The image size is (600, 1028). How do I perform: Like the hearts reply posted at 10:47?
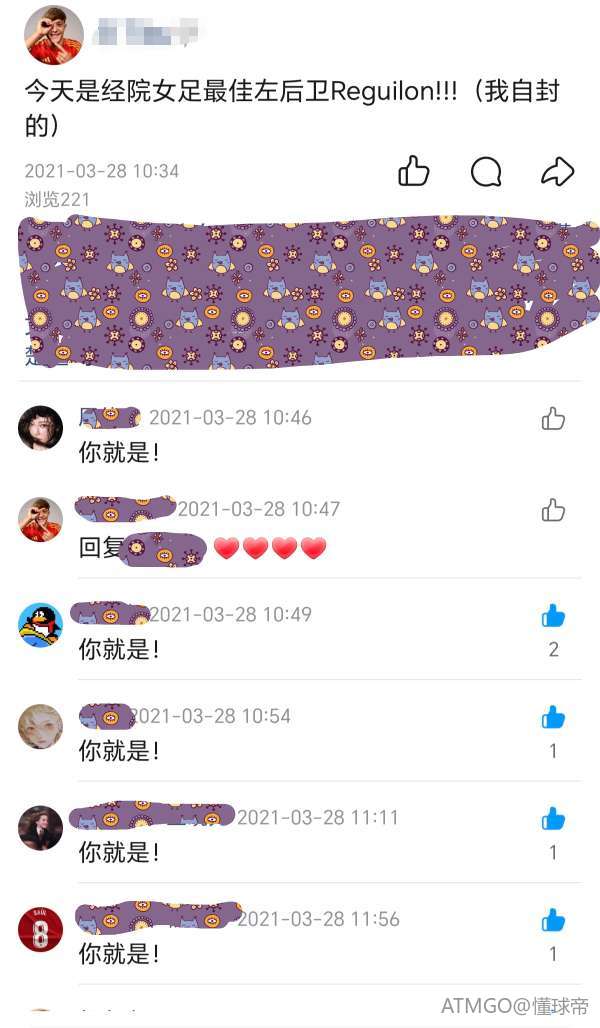click(553, 511)
